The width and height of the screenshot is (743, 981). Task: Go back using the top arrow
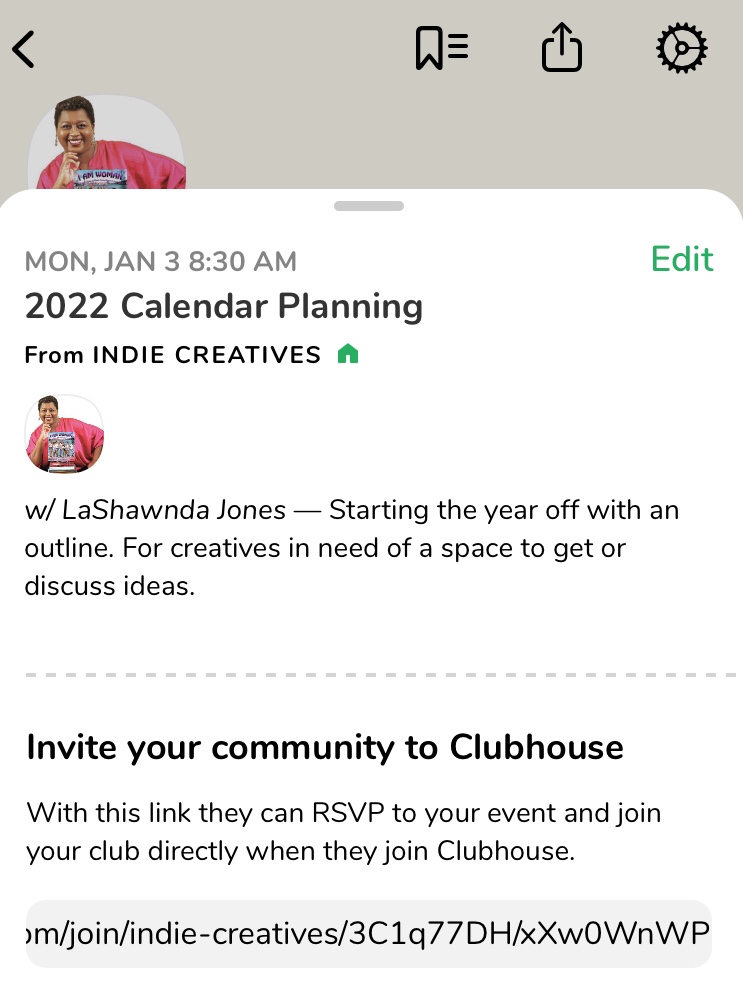tap(24, 49)
